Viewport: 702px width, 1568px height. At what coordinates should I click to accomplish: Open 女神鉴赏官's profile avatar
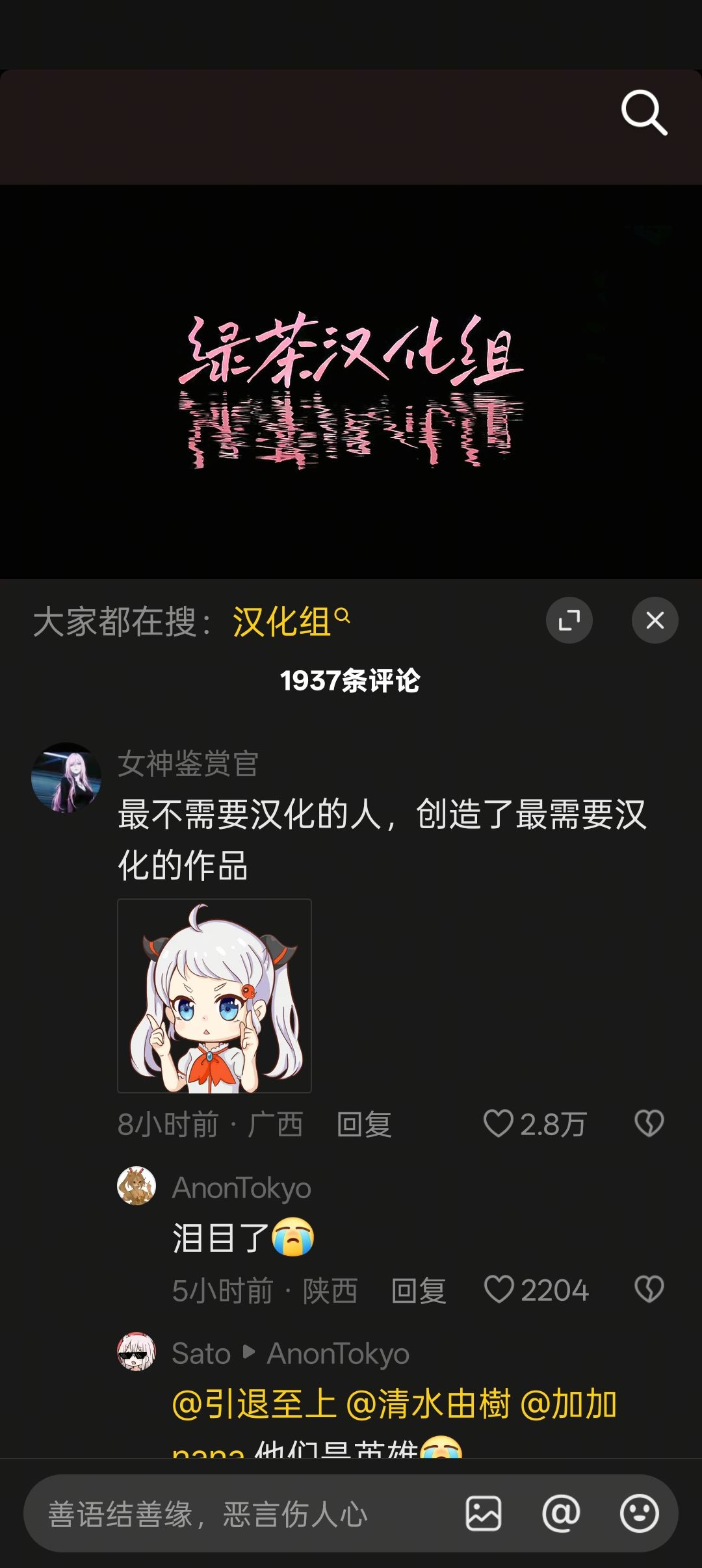[x=66, y=777]
